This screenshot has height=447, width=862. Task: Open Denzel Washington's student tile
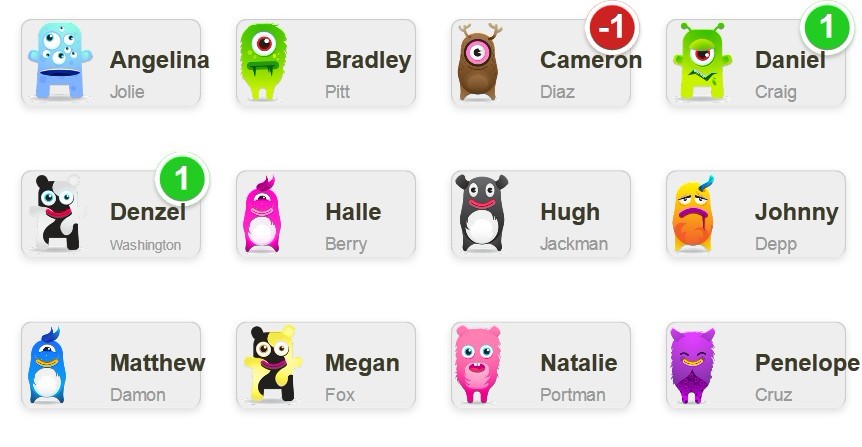coord(111,214)
